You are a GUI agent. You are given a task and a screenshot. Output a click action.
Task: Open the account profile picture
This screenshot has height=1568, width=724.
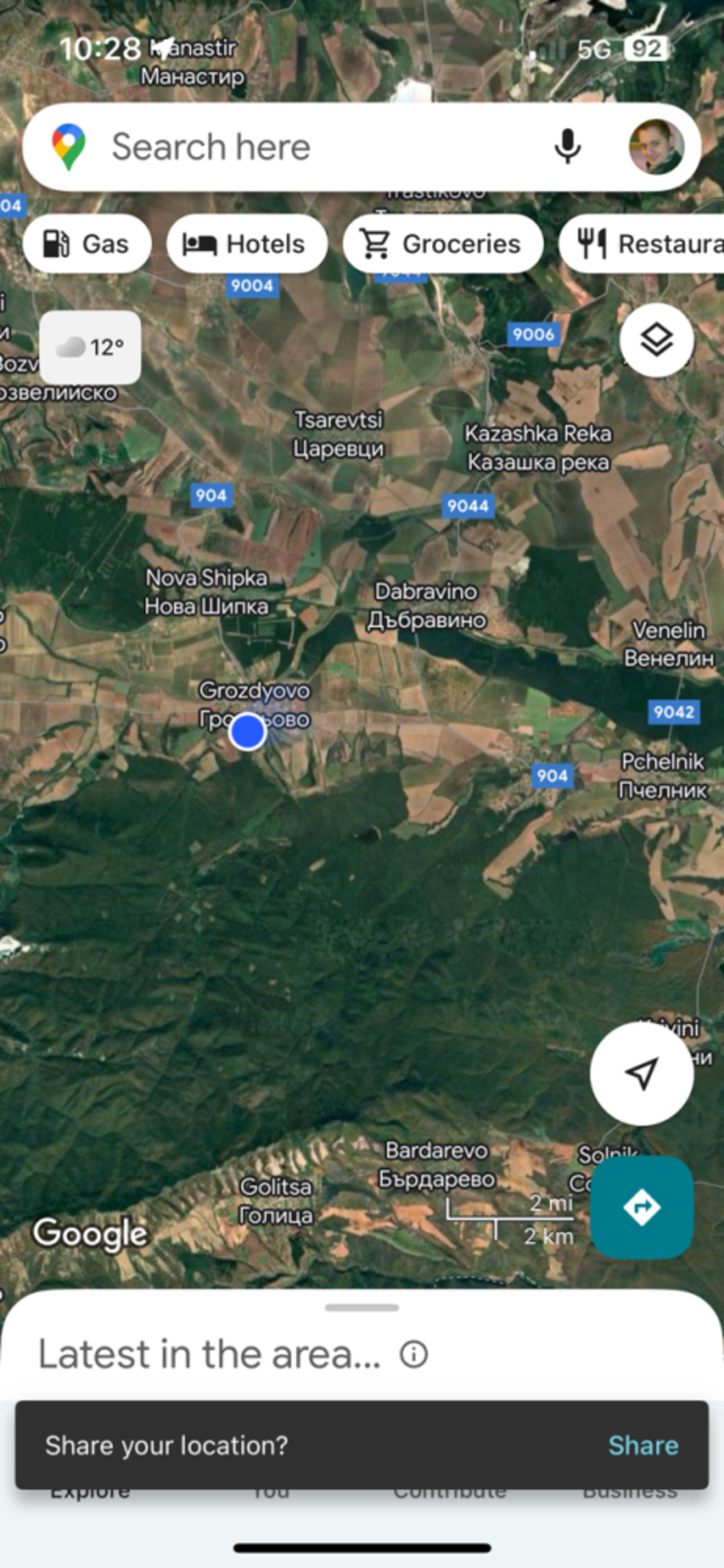[655, 147]
